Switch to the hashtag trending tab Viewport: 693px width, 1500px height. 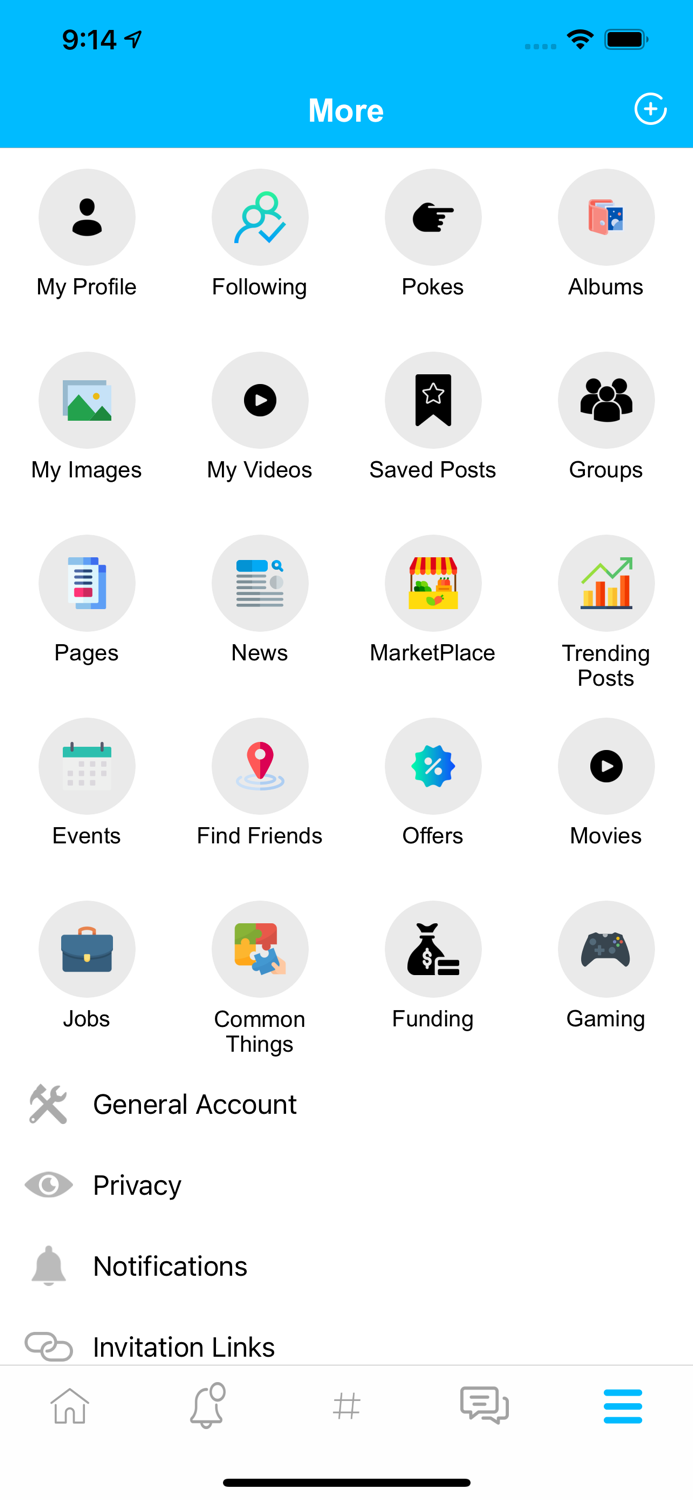[346, 1406]
